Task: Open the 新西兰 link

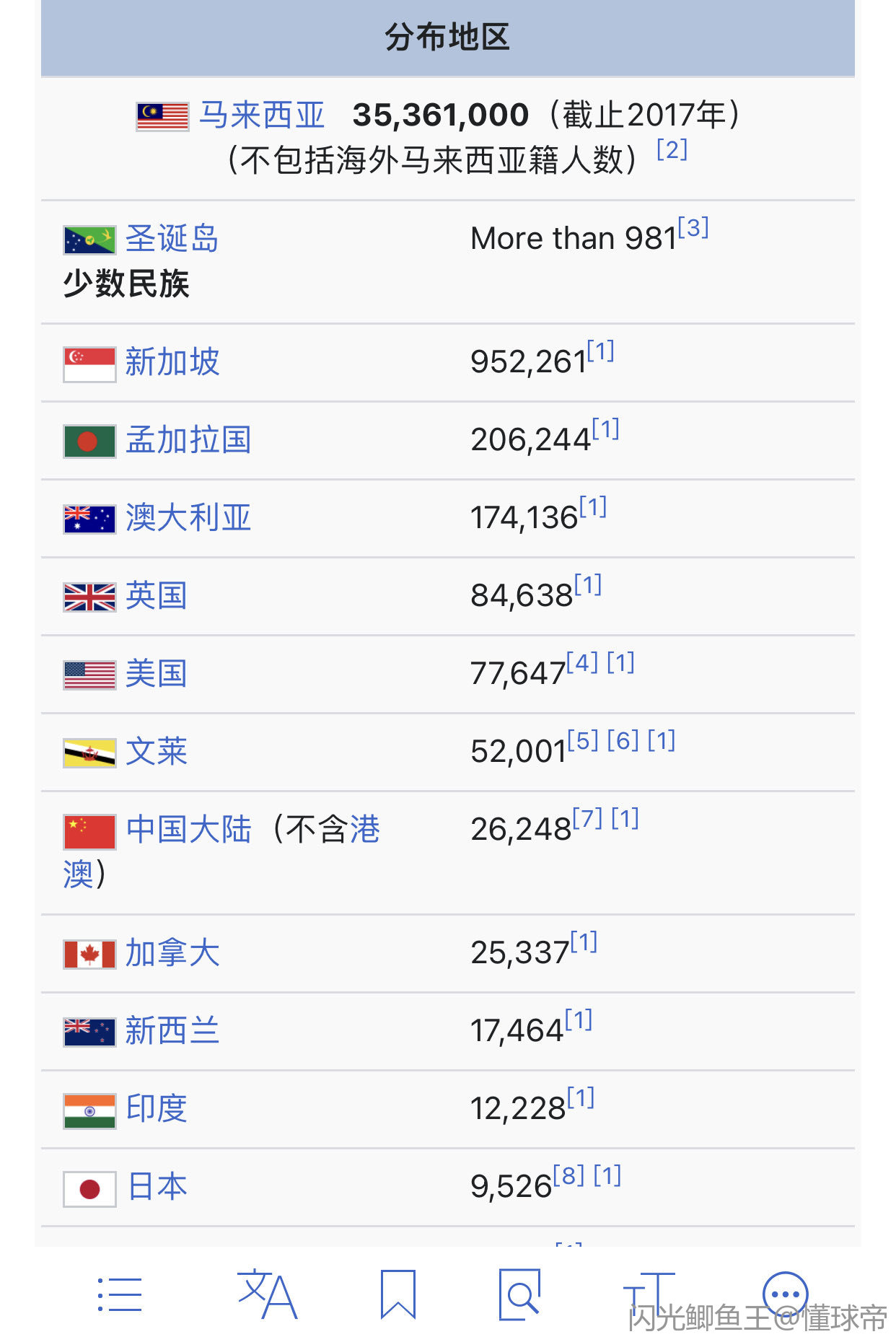Action: (172, 1031)
